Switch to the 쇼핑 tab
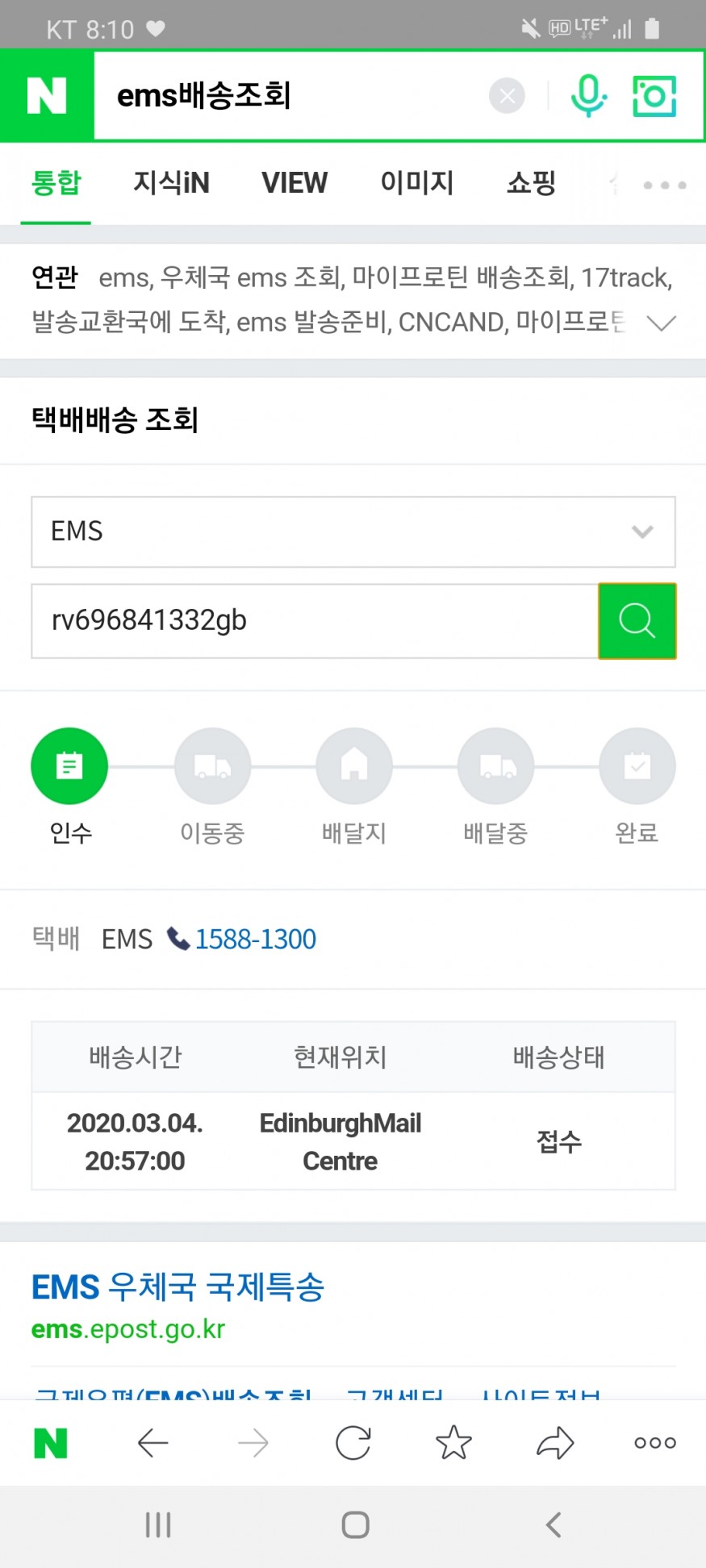706x1568 pixels. (531, 183)
